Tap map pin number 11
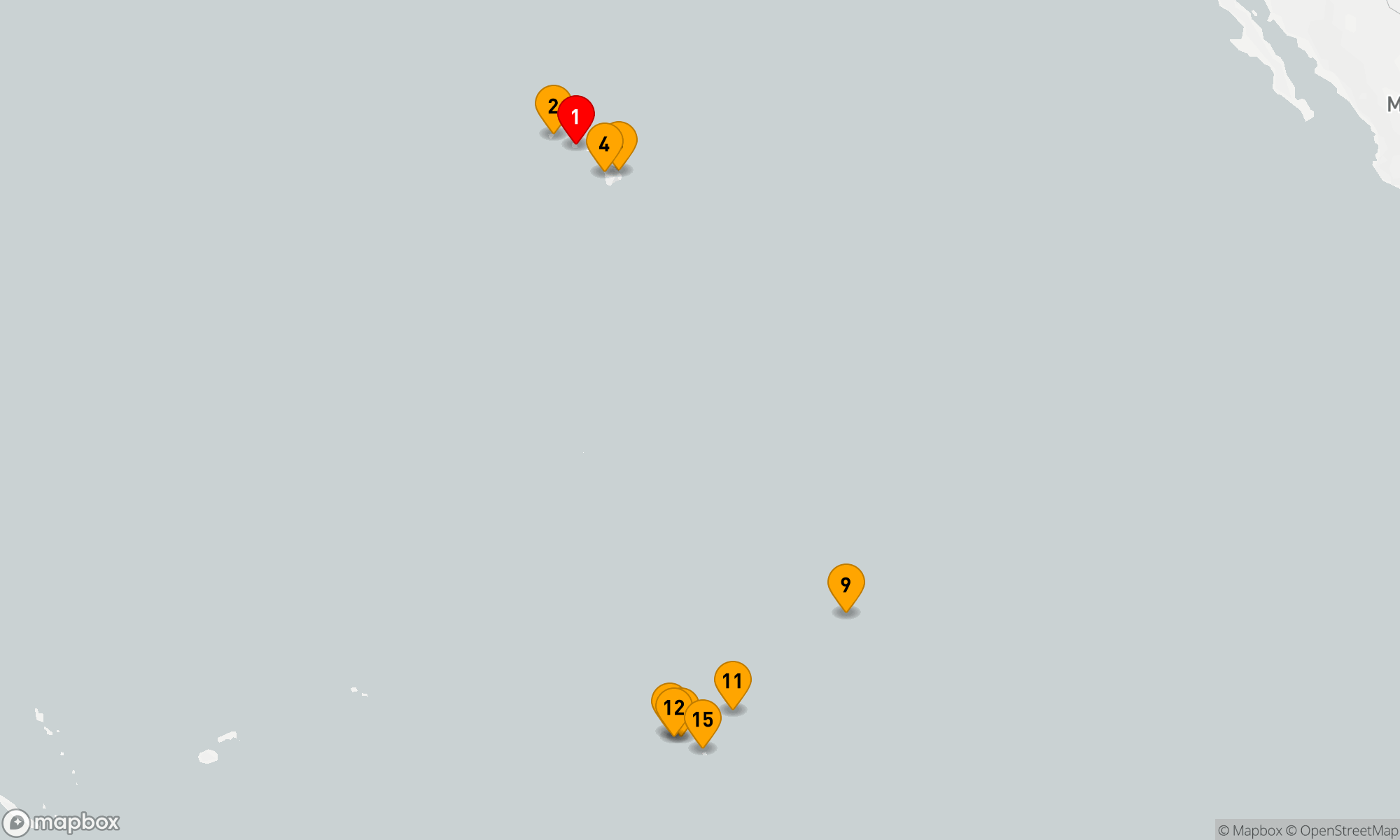The image size is (1400, 840). coord(732,681)
